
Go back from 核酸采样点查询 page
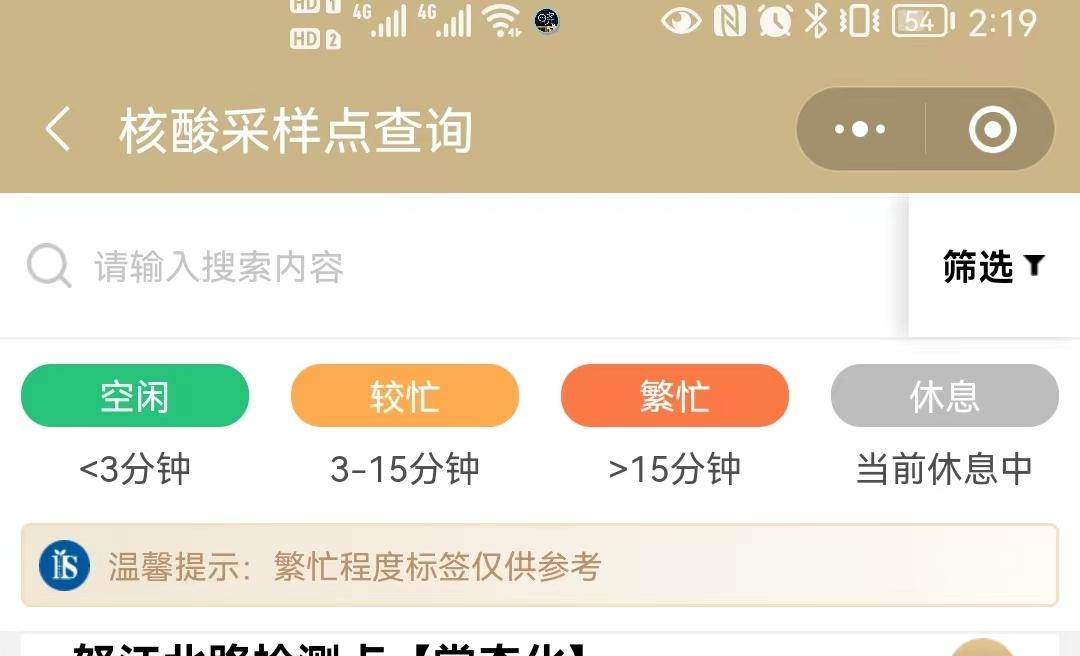(x=58, y=130)
